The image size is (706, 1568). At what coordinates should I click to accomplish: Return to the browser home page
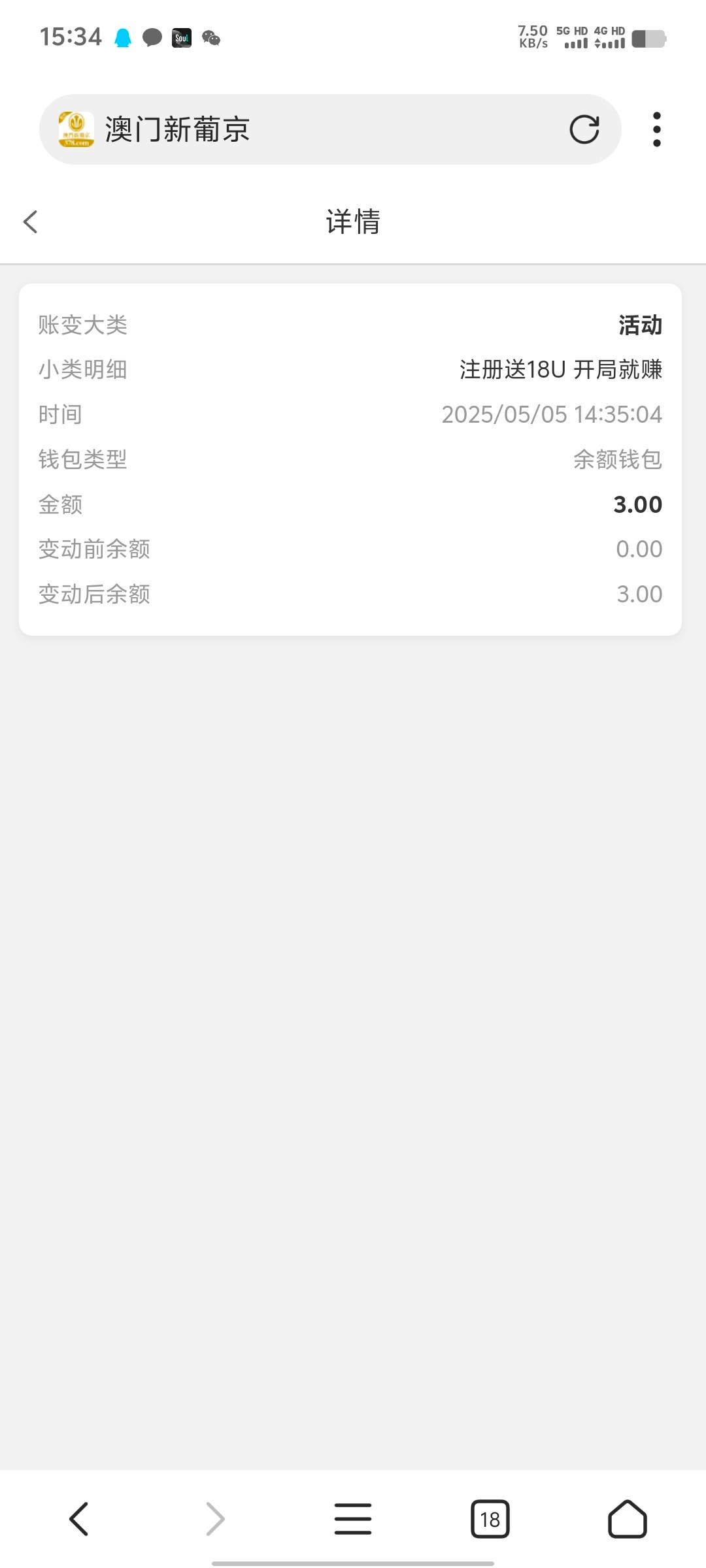coord(628,1518)
